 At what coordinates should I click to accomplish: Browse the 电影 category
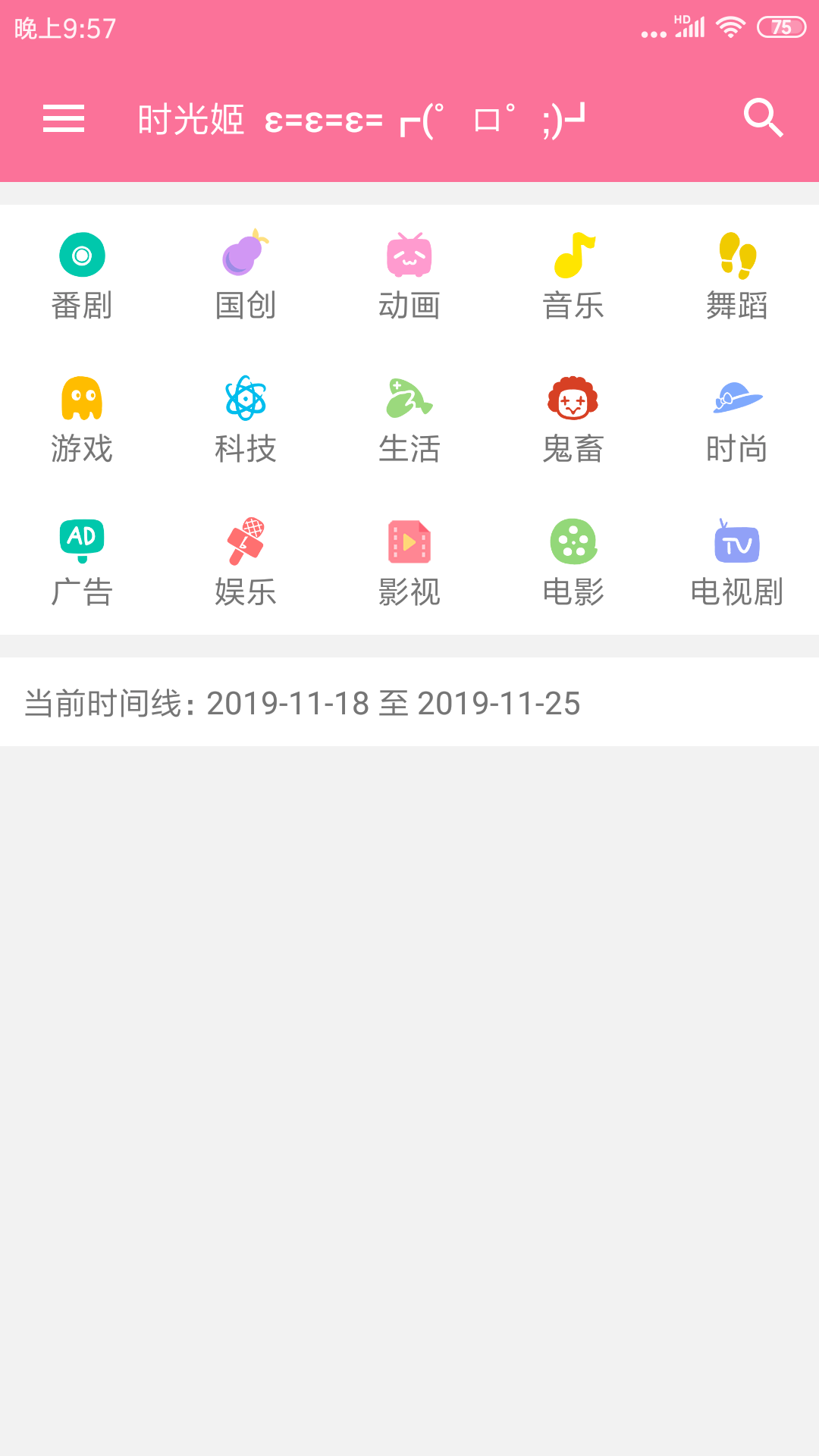pos(573,563)
